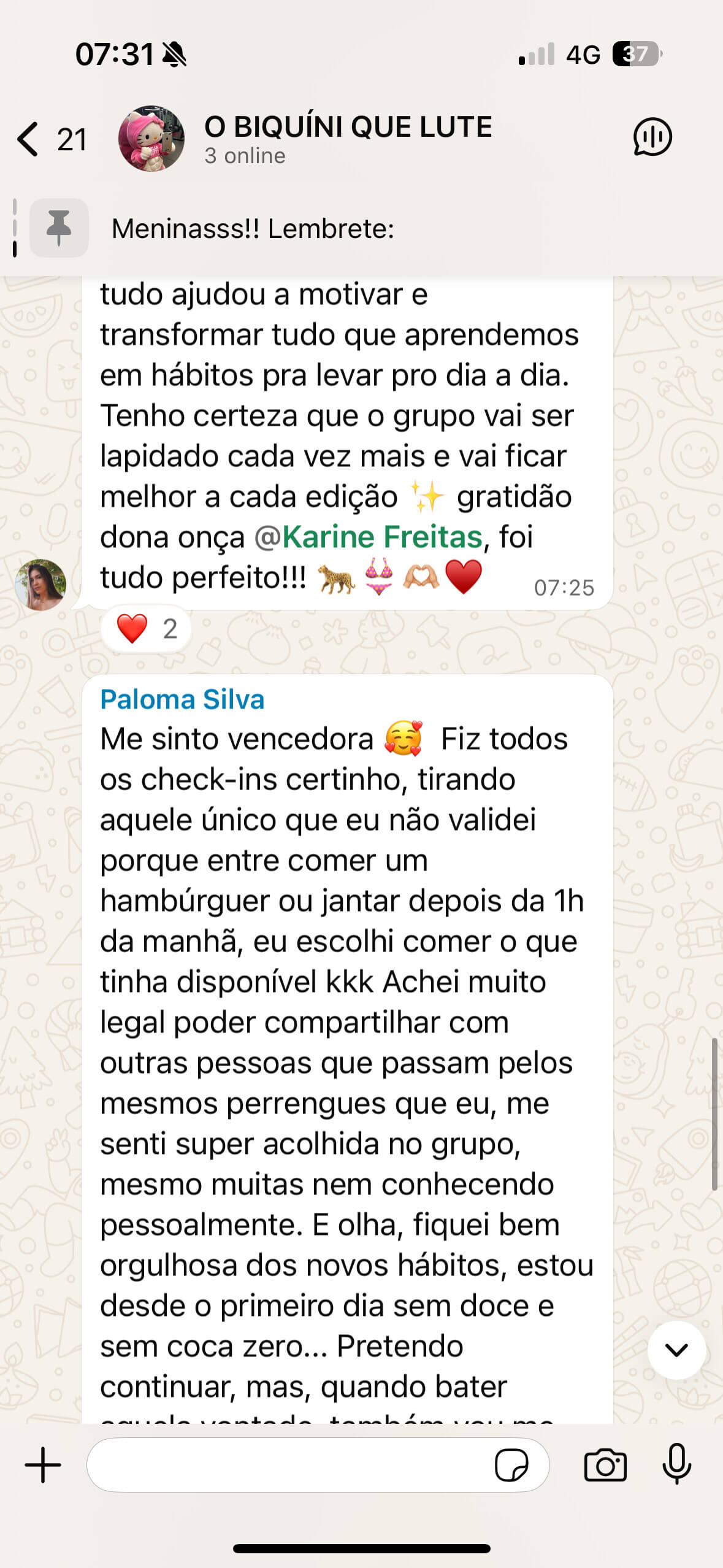Go back to the chat list
This screenshot has width=723, height=1568.
click(29, 139)
